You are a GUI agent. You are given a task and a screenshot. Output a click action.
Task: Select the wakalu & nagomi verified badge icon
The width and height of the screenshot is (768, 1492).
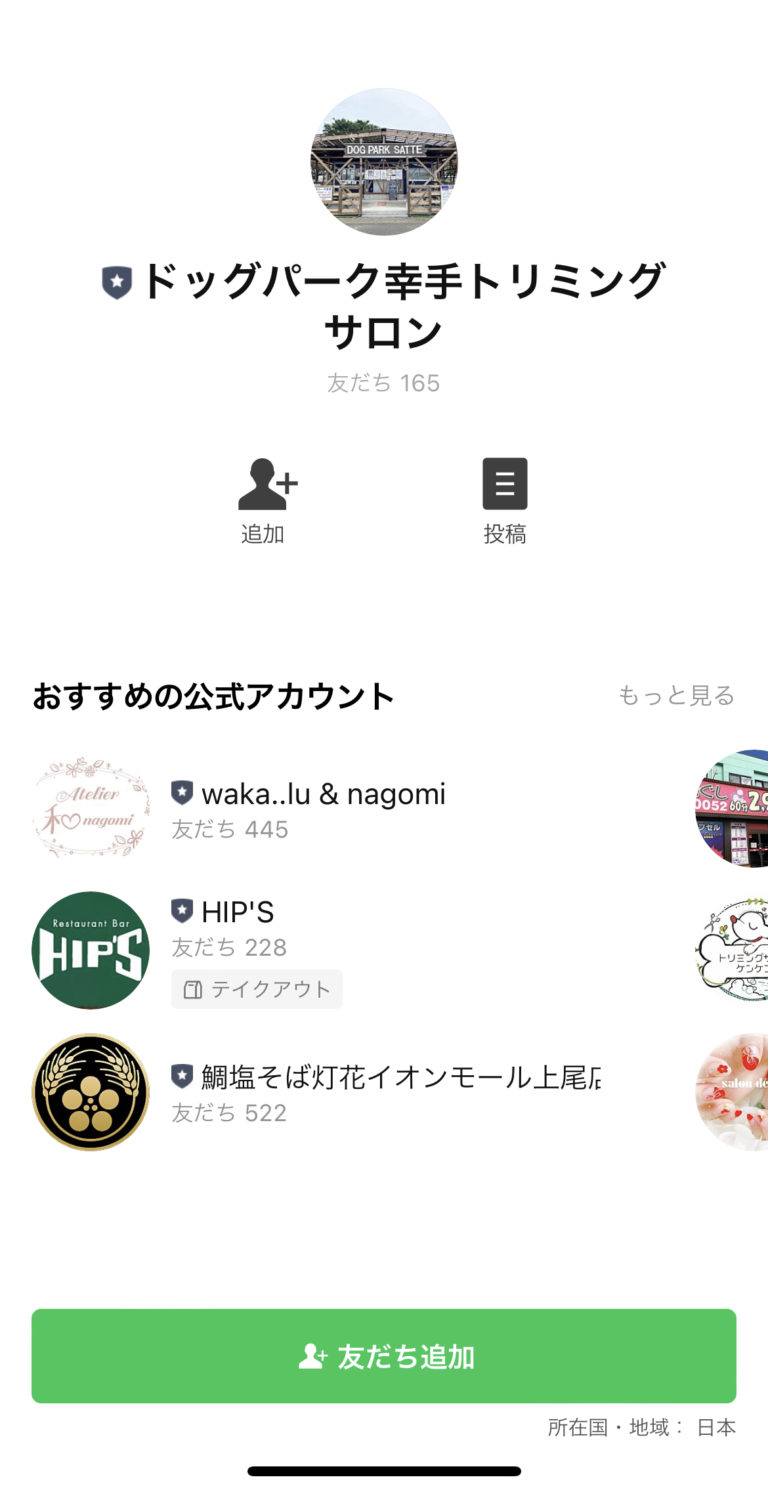pyautogui.click(x=180, y=793)
